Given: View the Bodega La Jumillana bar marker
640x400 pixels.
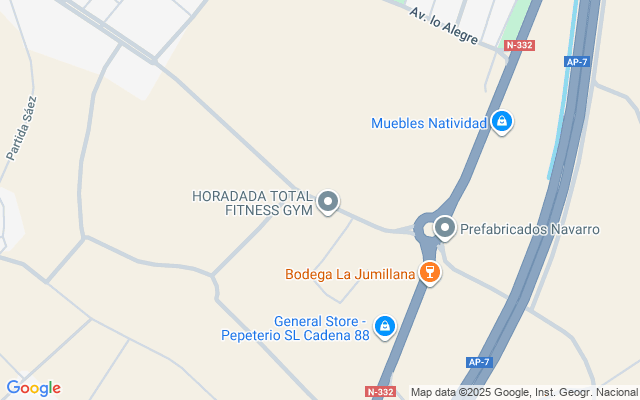Looking at the screenshot, I should pos(430,273).
